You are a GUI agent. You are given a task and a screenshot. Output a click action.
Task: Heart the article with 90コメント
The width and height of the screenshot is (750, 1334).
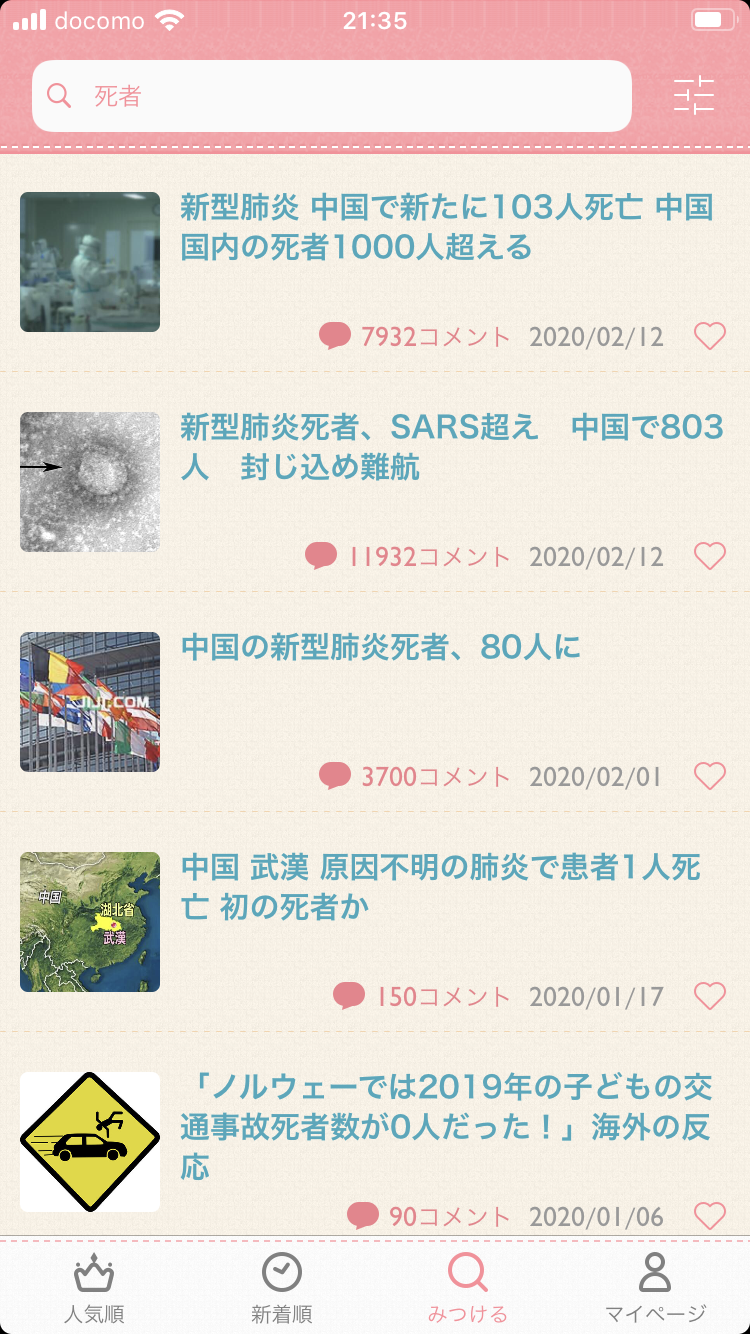point(710,1216)
